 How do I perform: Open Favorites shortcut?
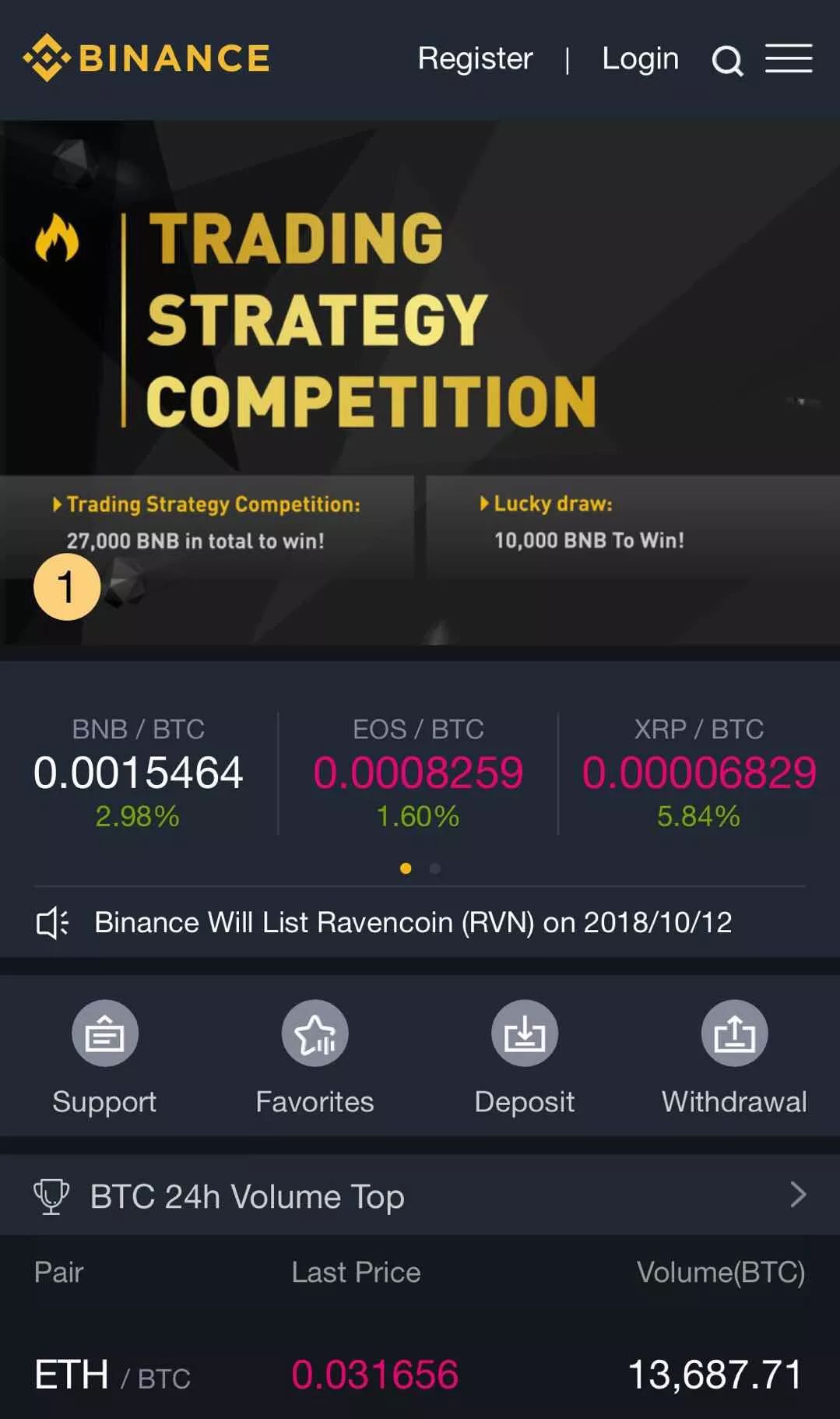pyautogui.click(x=315, y=1055)
